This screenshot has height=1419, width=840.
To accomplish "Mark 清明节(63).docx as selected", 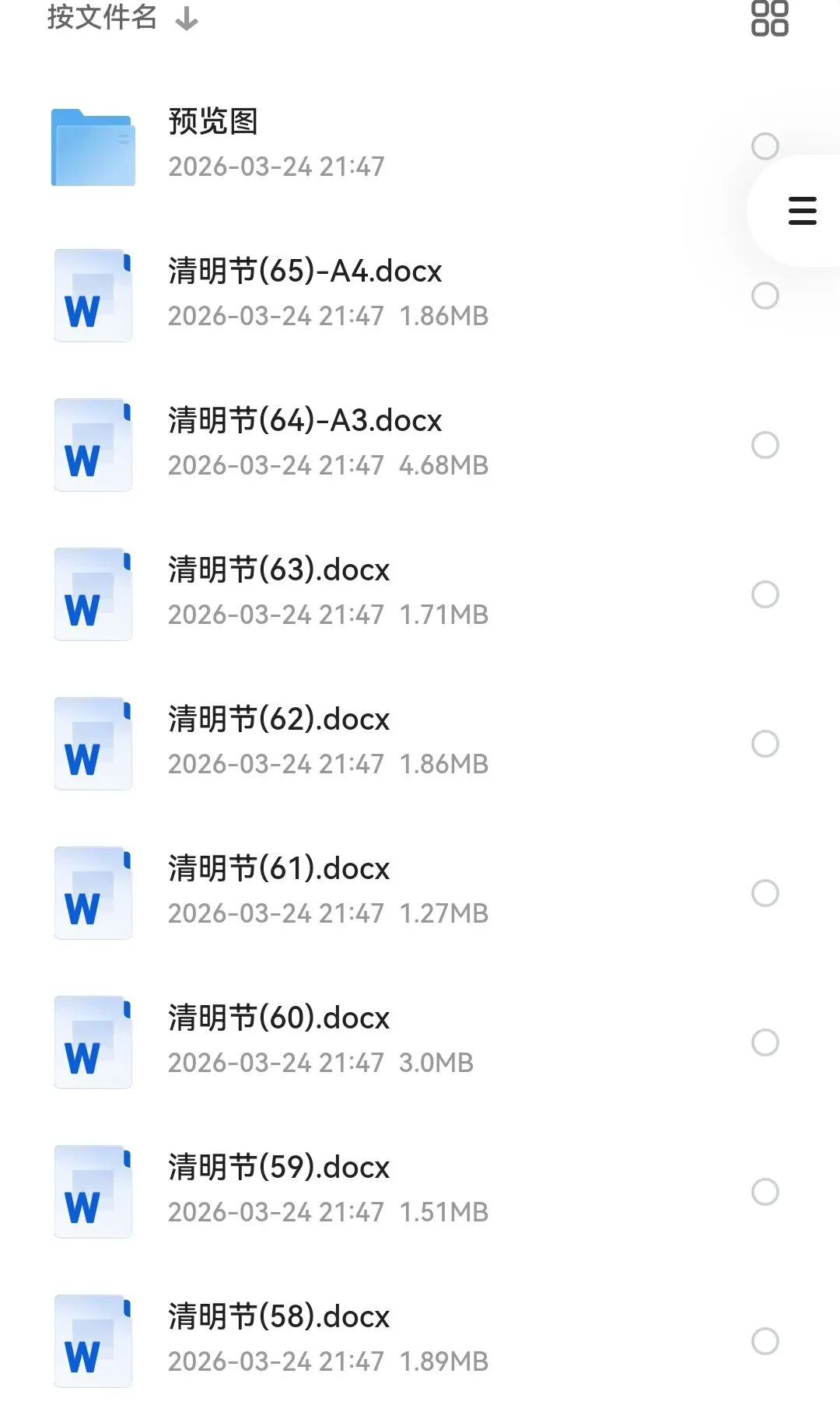I will (x=765, y=594).
